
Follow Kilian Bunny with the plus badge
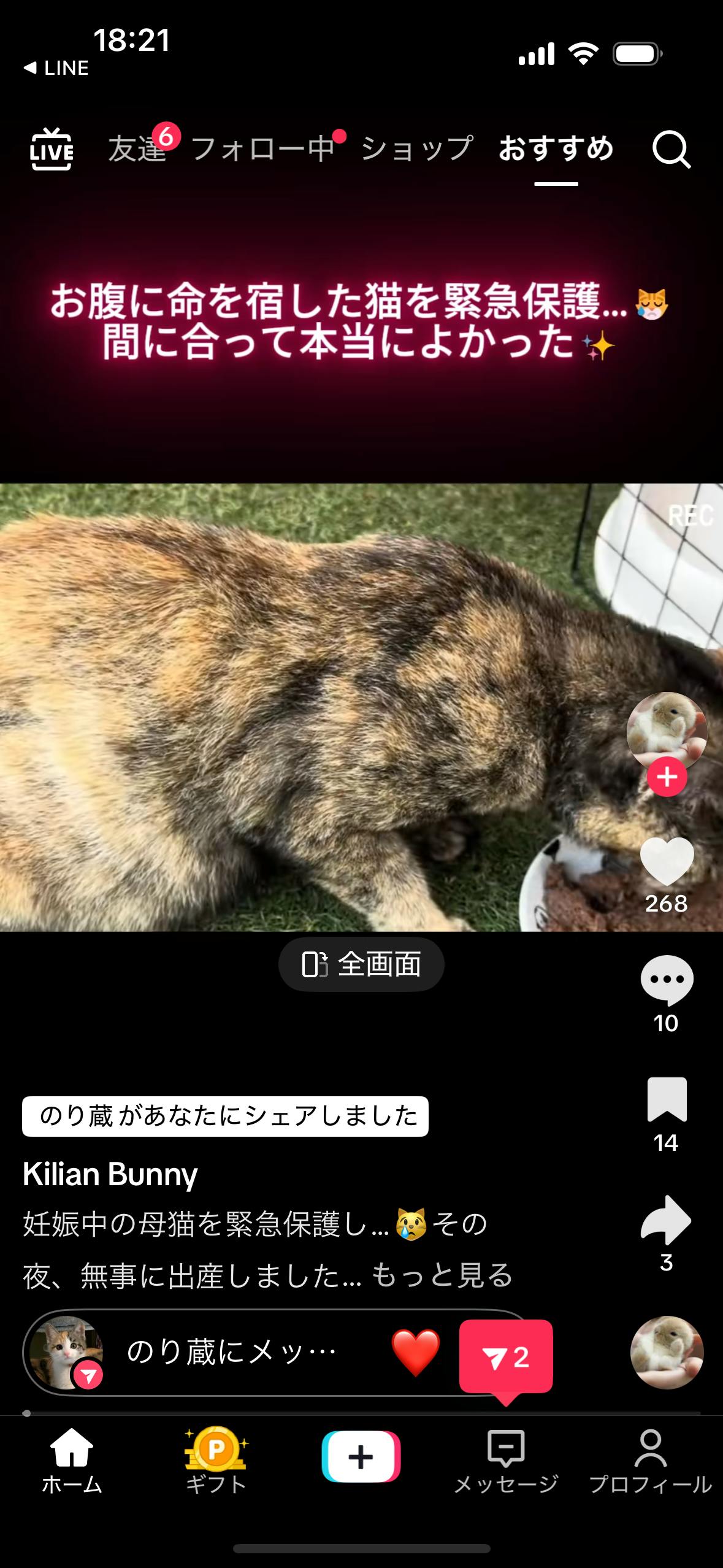pyautogui.click(x=667, y=777)
